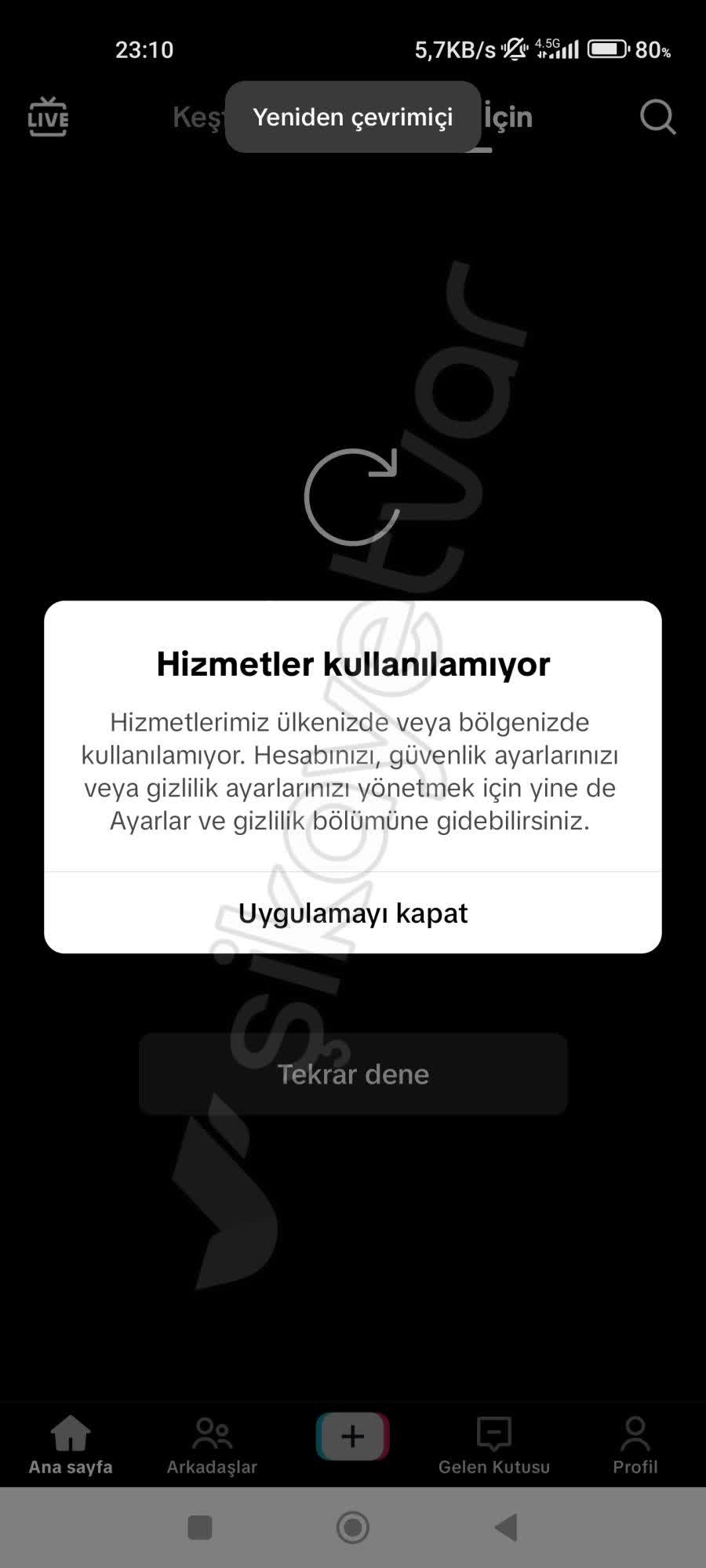Tap the plus create button
This screenshot has height=1568, width=706.
click(x=353, y=1436)
